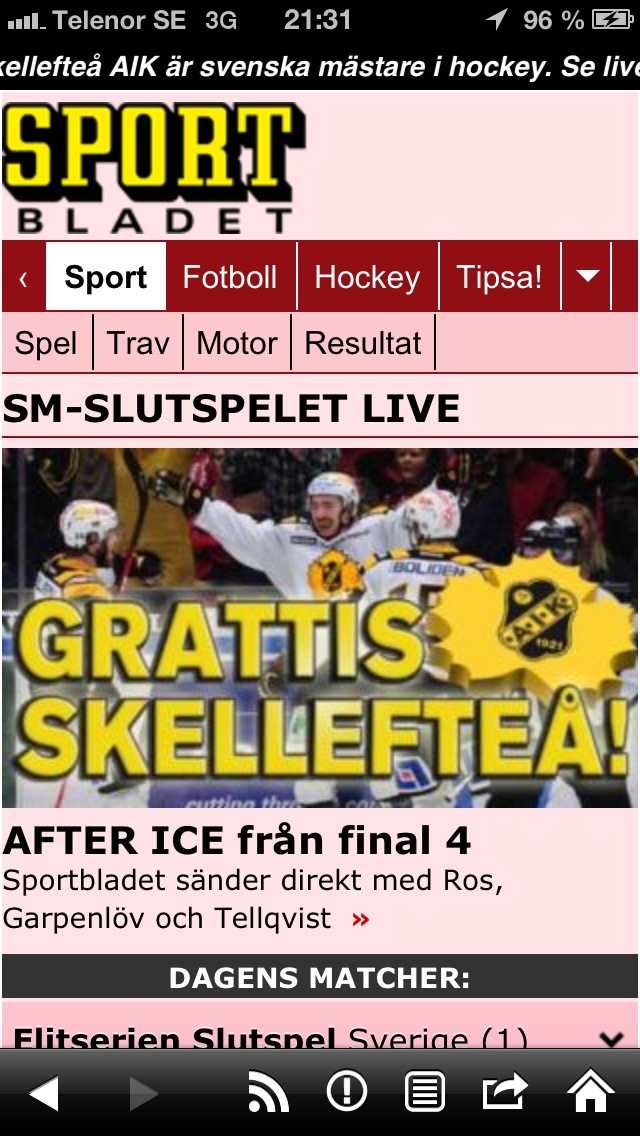
Task: Open the RSS feed icon
Action: [268, 1094]
